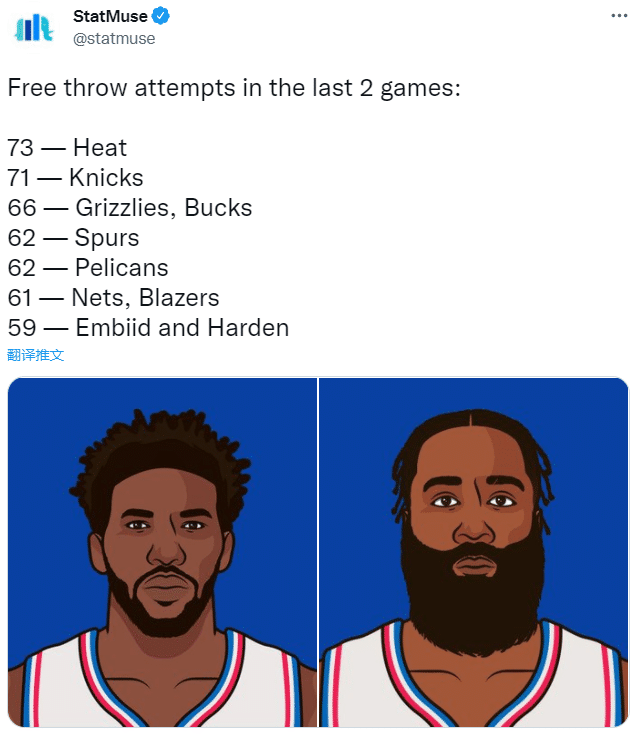Open StatMuse profile from avatar
The image size is (633, 738).
33,27
